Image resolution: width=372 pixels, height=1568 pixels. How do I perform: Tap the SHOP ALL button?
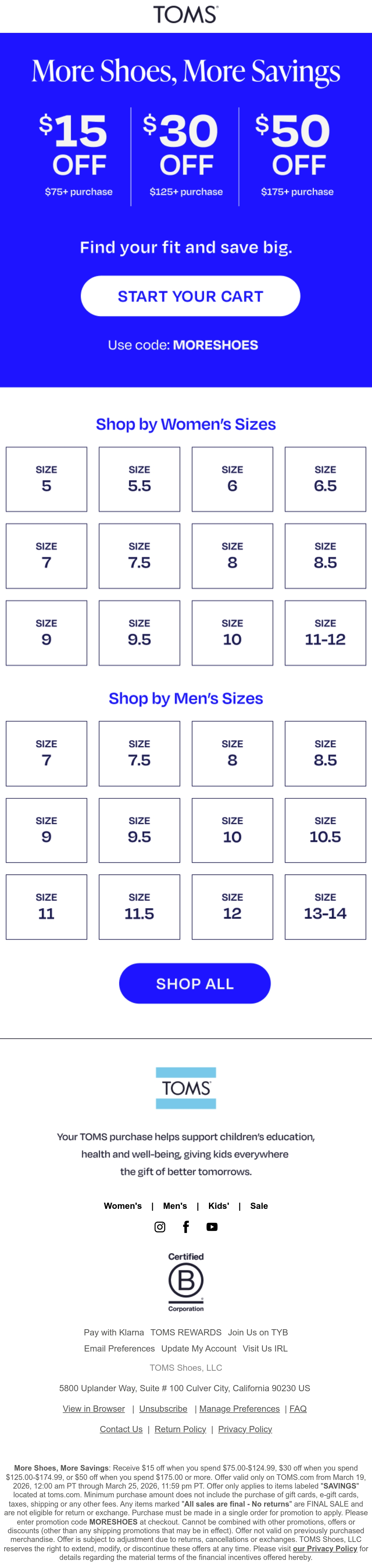pyautogui.click(x=195, y=983)
